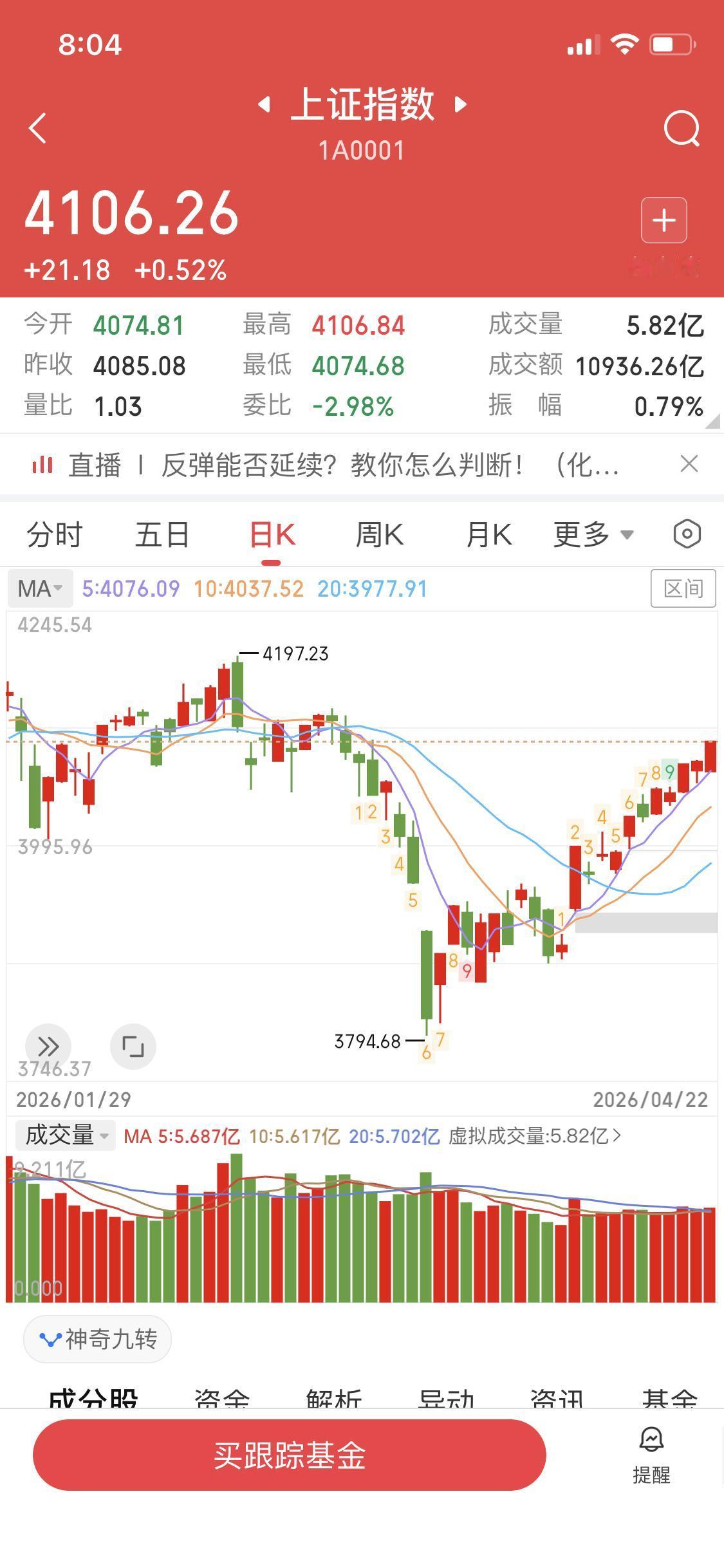This screenshot has height=1568, width=724.
Task: Switch to the 周K weekly chart tab
Action: pos(380,534)
